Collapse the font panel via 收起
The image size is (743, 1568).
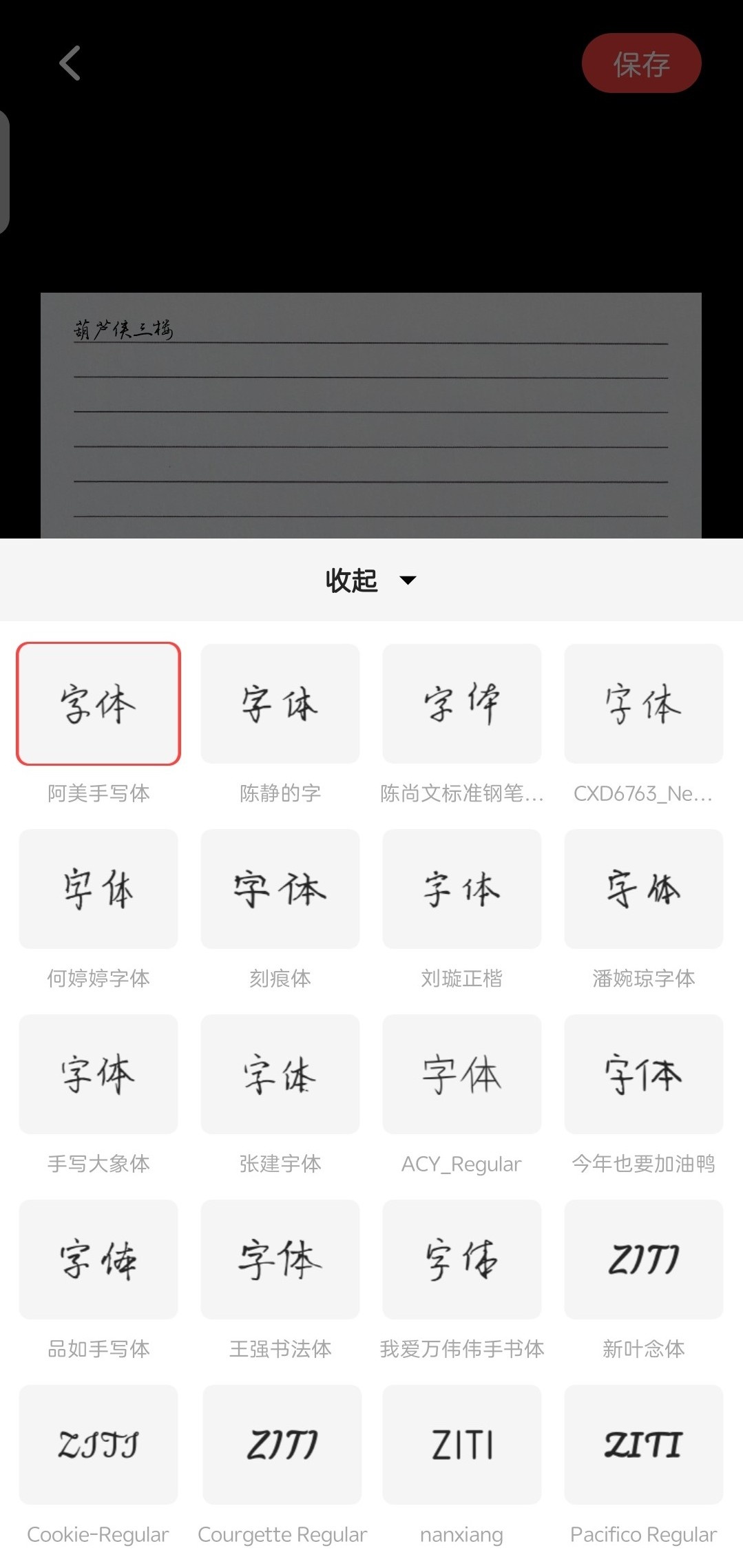tap(370, 580)
